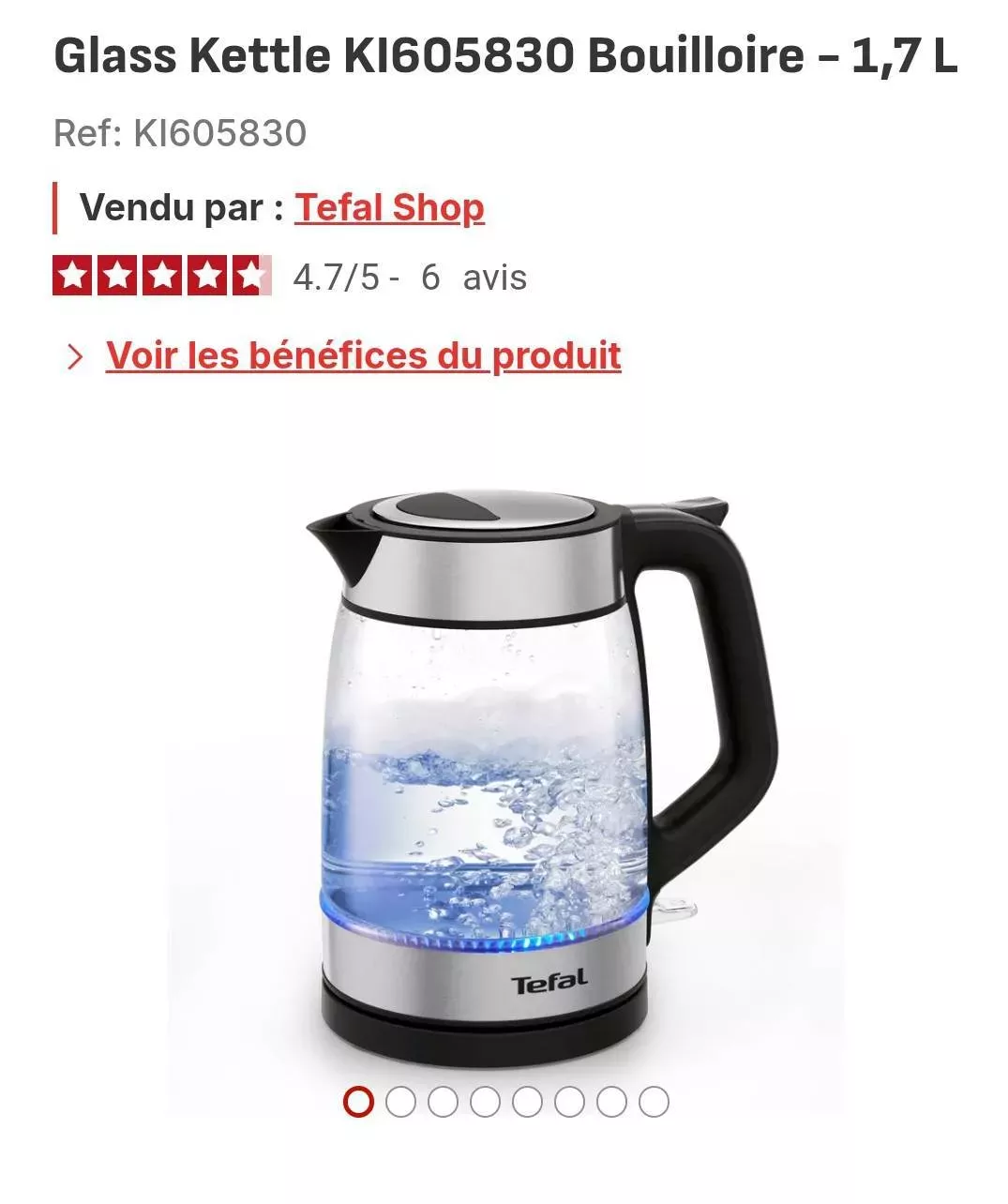Open 'Voir les bénéfices du produit' link
This screenshot has height=1204, width=1008.
click(x=363, y=355)
